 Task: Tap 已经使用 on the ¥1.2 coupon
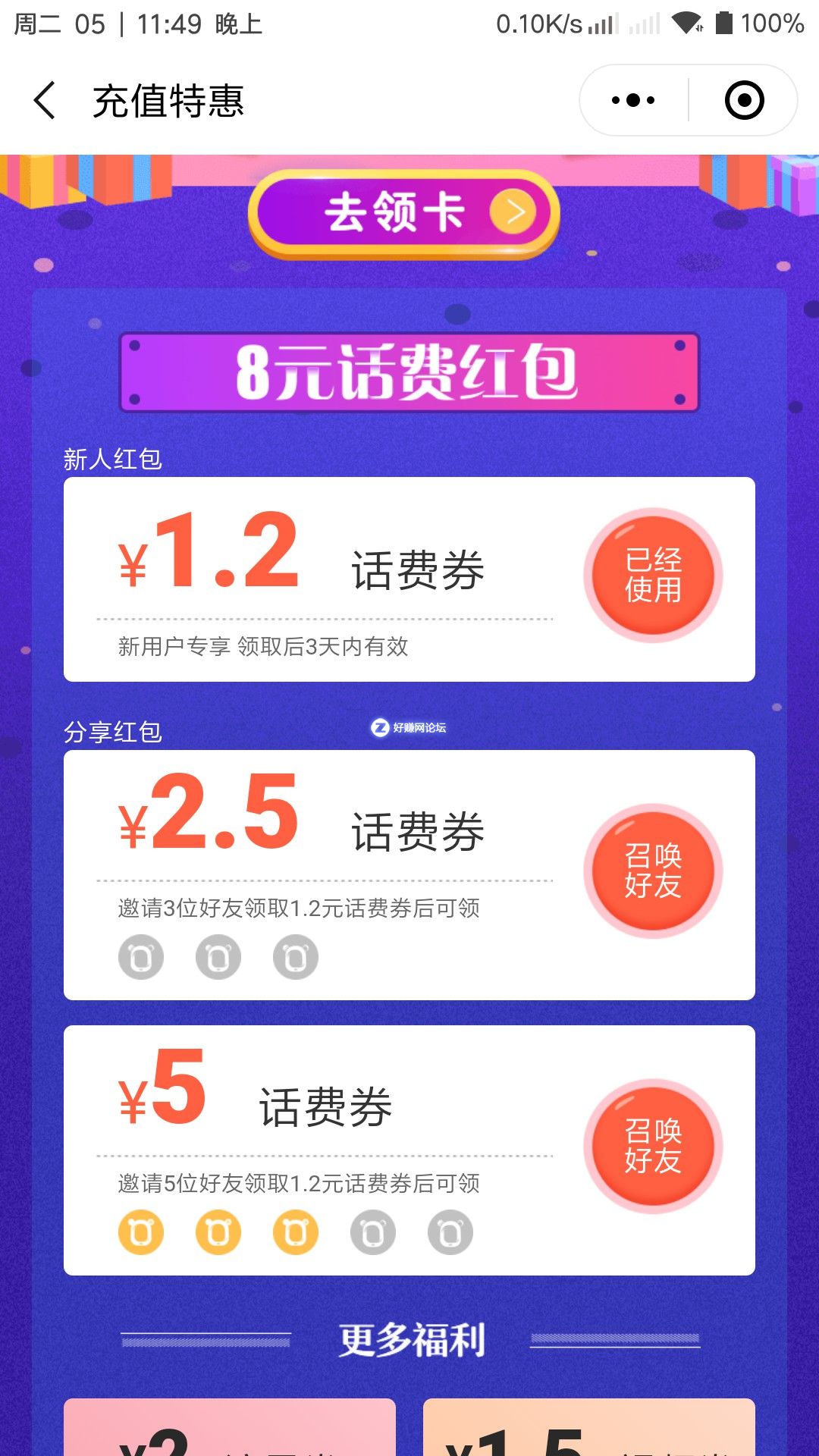(x=653, y=575)
